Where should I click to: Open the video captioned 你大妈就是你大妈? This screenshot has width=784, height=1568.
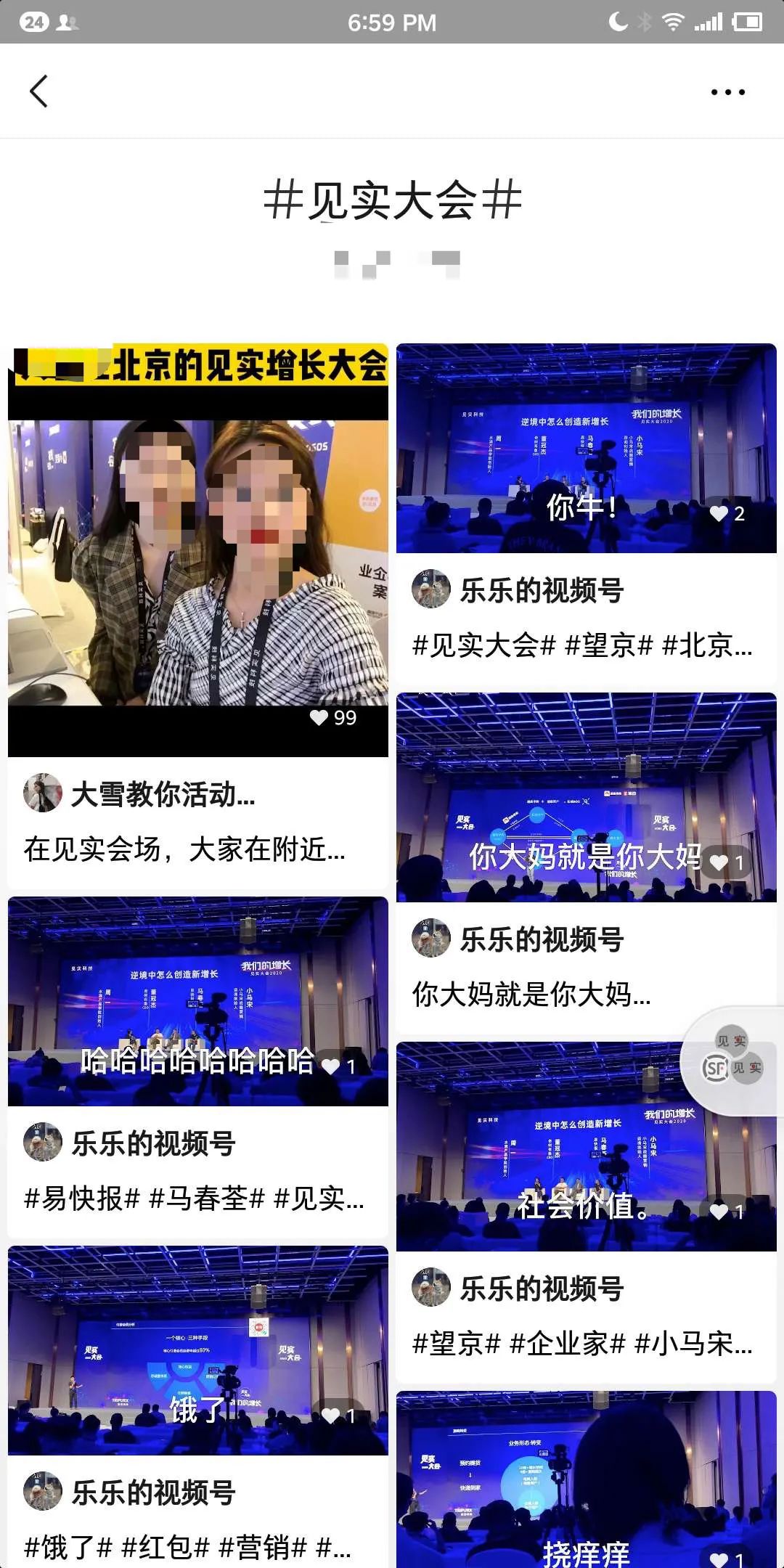[x=586, y=796]
